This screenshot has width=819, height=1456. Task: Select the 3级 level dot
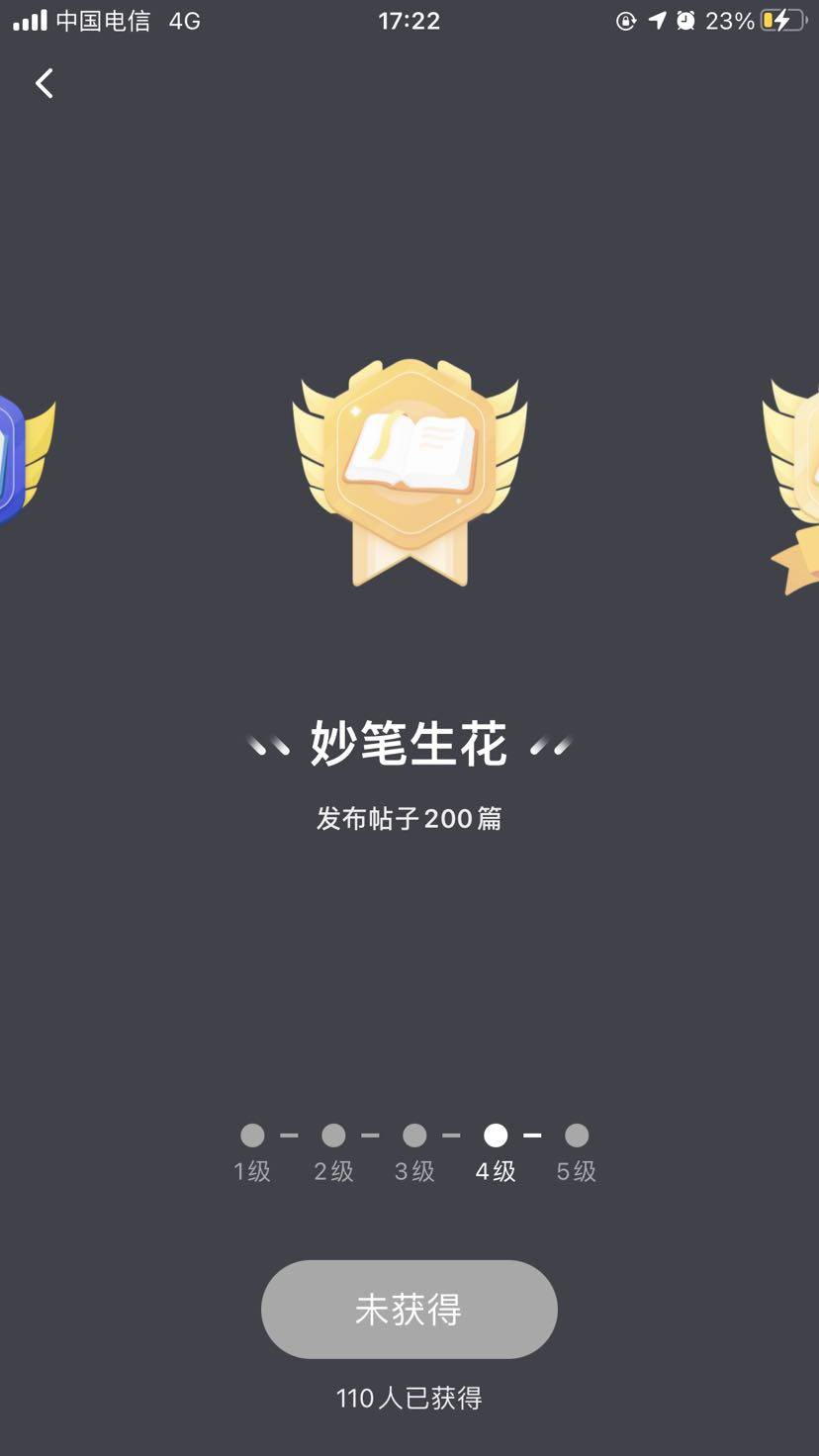pyautogui.click(x=414, y=1136)
